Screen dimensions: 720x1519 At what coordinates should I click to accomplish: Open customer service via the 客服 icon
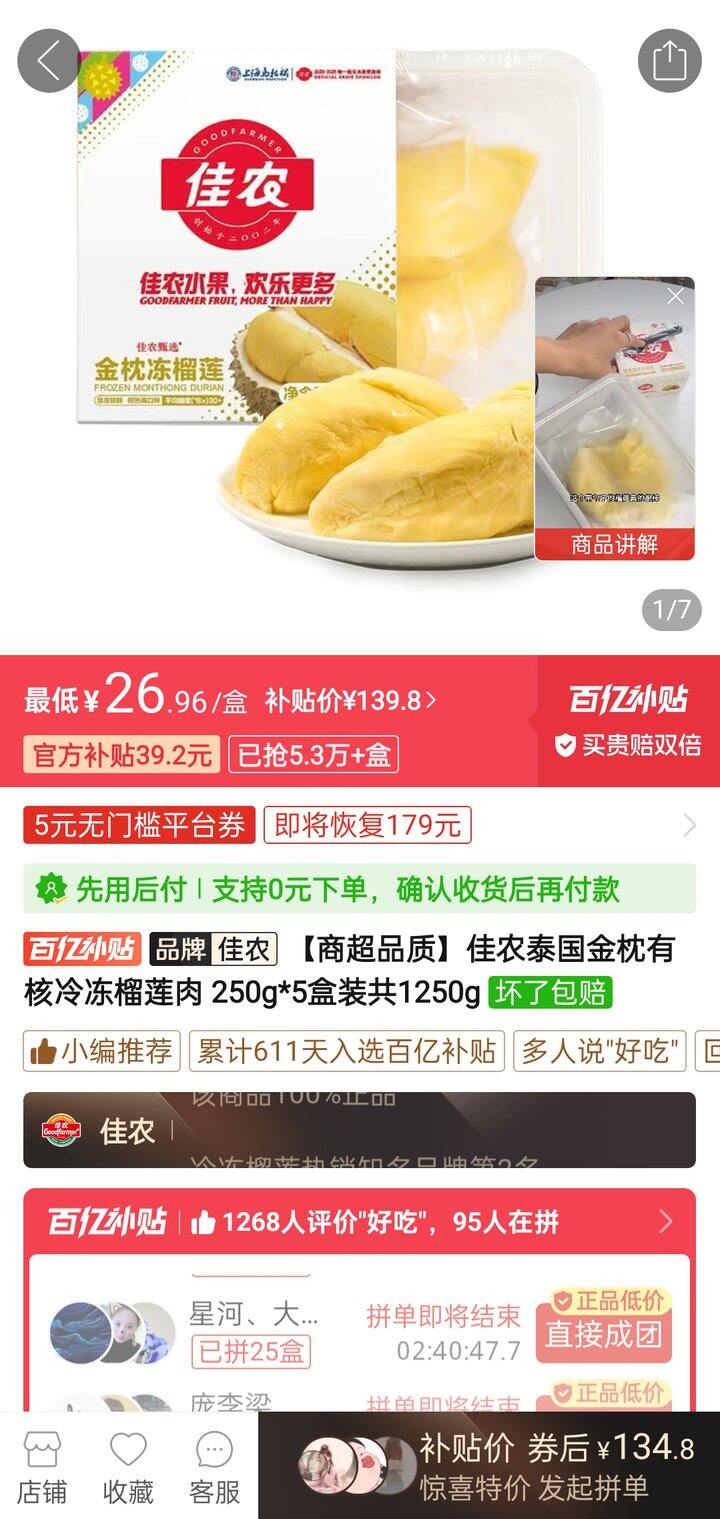coord(212,1461)
